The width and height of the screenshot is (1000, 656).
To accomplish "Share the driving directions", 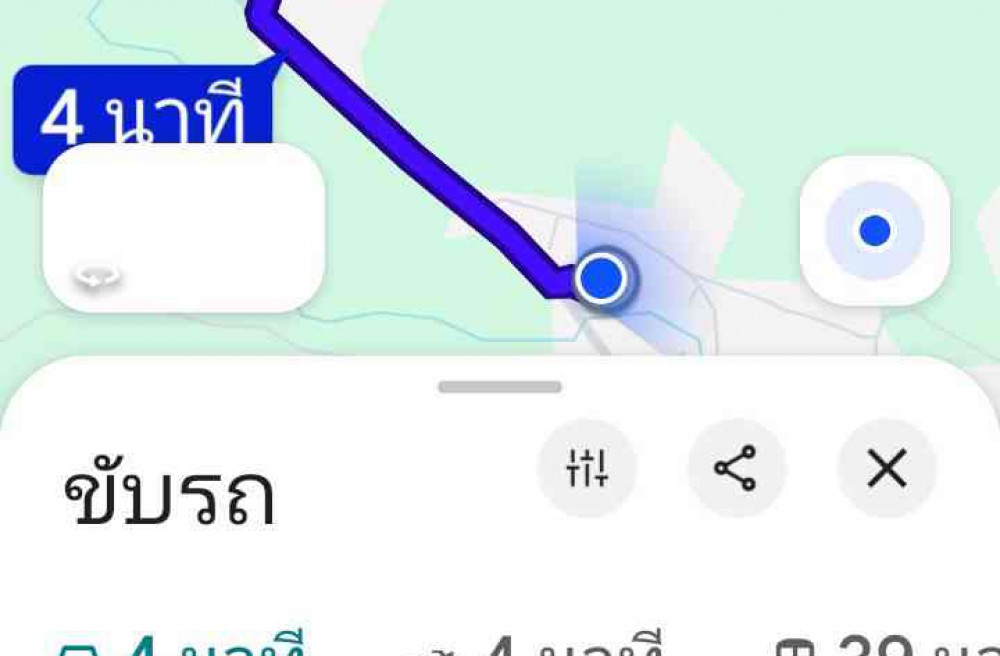I will pyautogui.click(x=736, y=468).
